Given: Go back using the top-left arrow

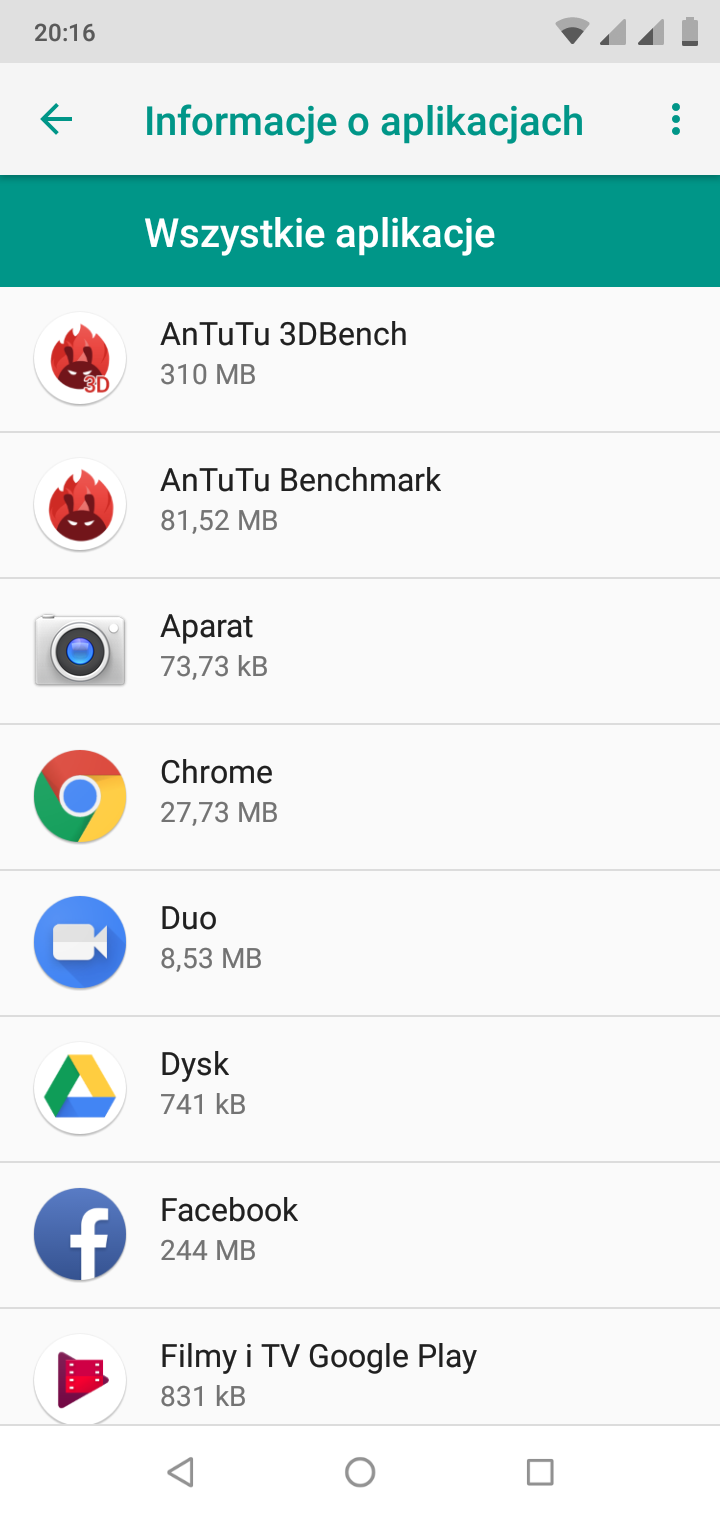Looking at the screenshot, I should [x=56, y=121].
